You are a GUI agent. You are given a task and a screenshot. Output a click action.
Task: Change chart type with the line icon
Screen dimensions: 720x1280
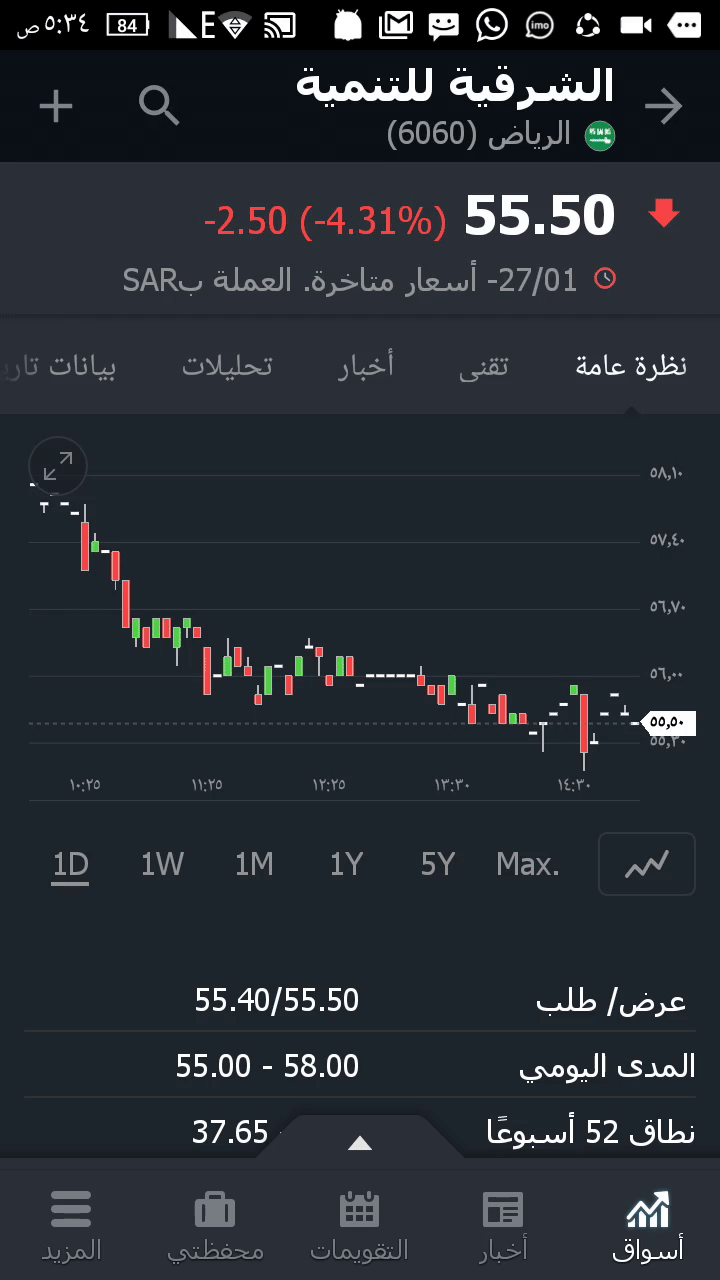pyautogui.click(x=646, y=864)
